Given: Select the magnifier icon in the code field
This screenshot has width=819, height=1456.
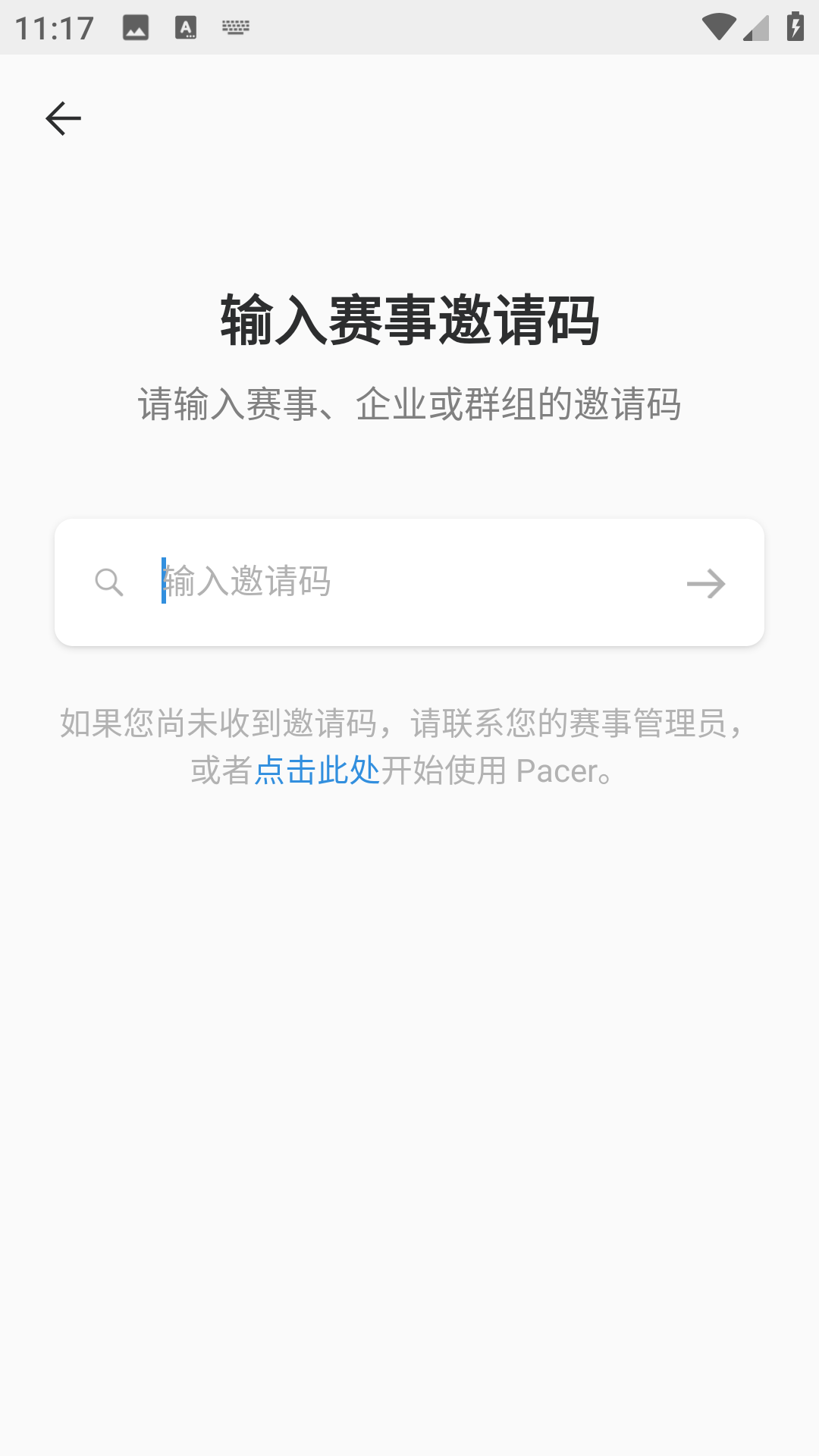Looking at the screenshot, I should [108, 582].
